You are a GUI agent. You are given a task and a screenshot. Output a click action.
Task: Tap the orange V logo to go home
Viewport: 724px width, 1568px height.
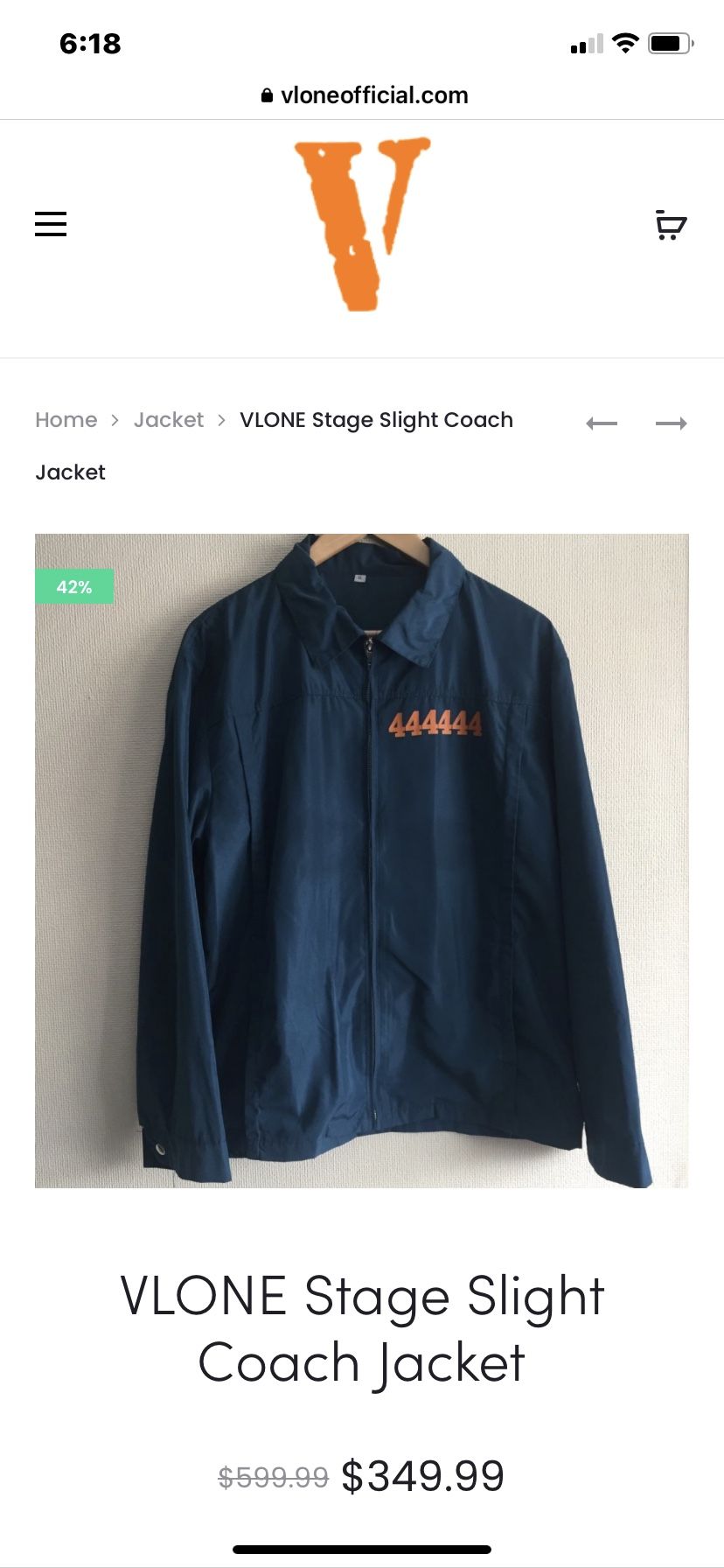pyautogui.click(x=362, y=224)
